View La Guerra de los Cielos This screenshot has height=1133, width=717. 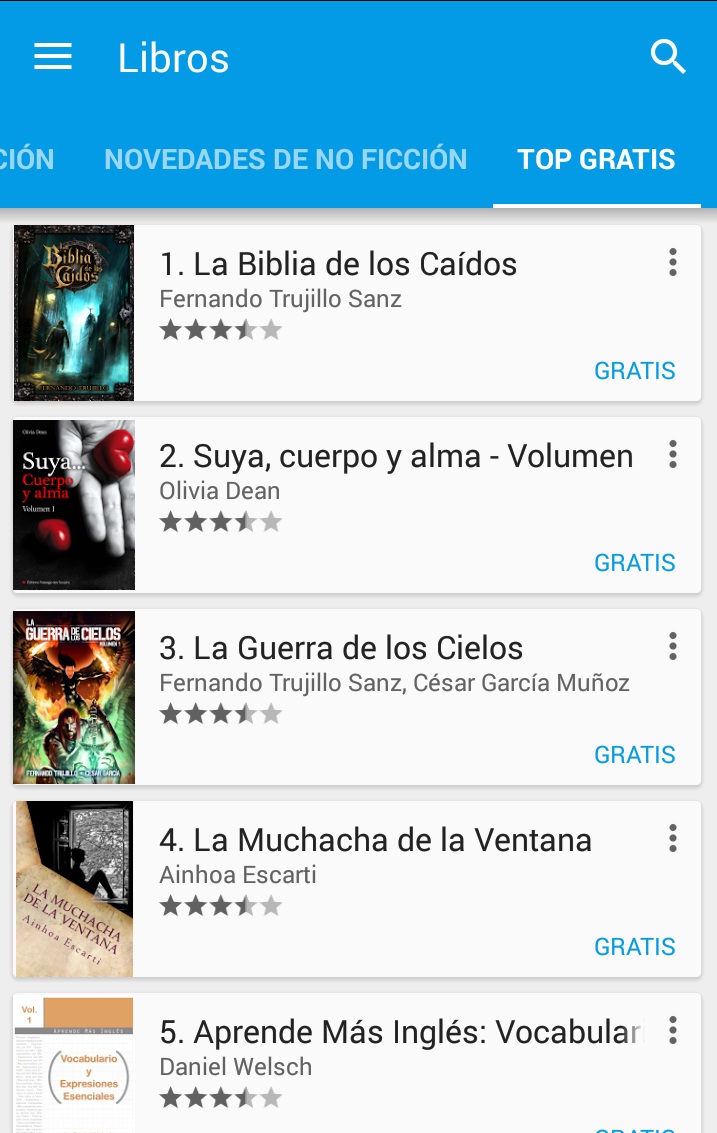coord(340,648)
